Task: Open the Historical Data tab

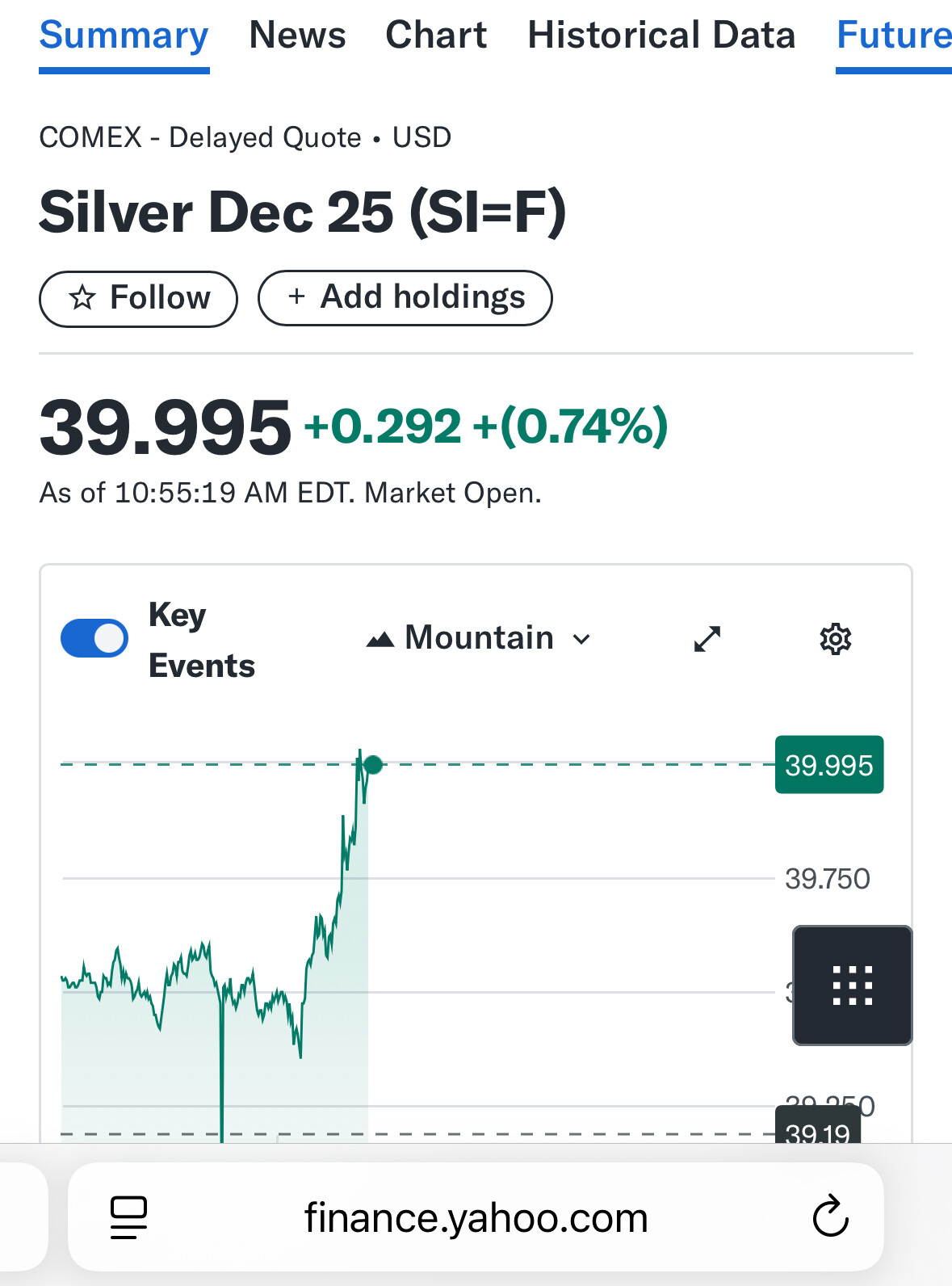Action: coord(661,36)
